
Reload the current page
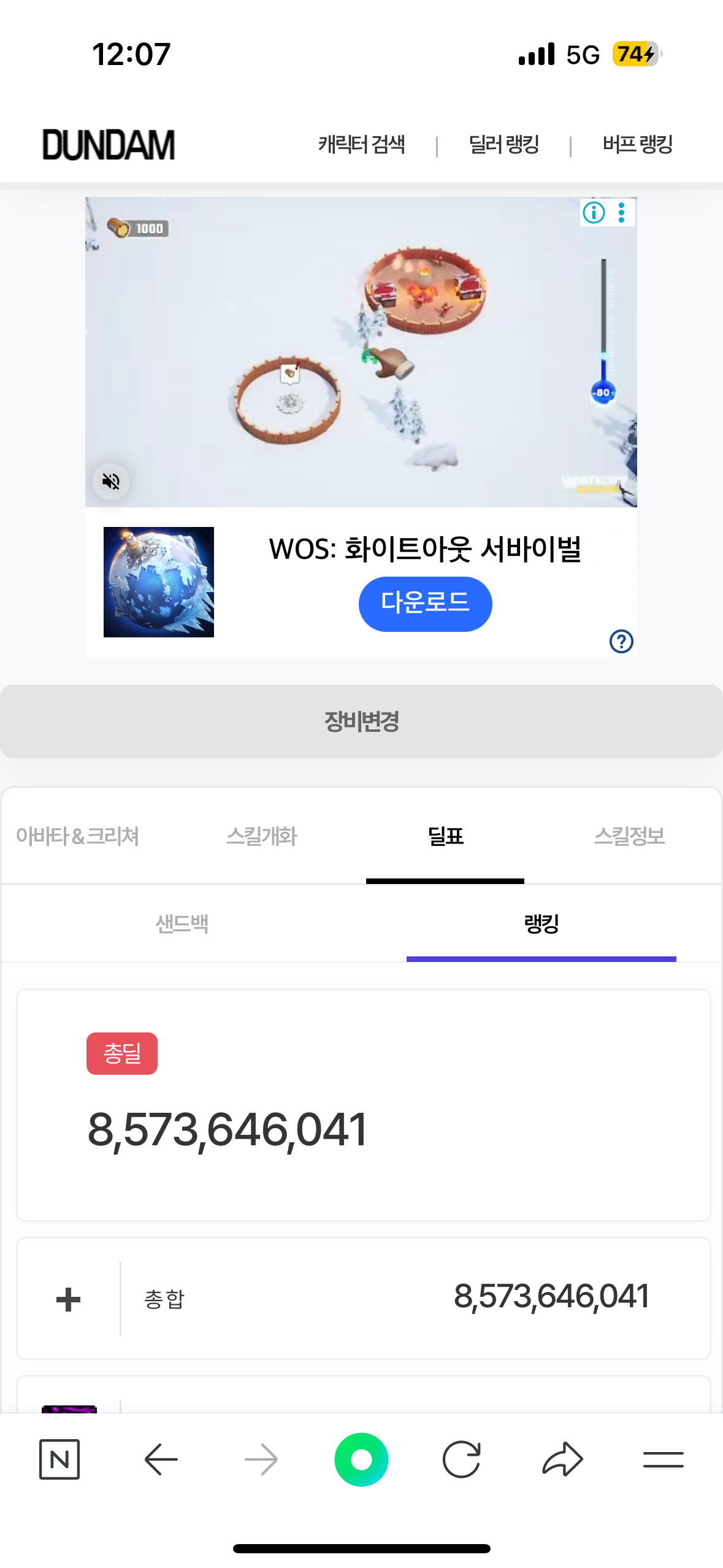[461, 1459]
